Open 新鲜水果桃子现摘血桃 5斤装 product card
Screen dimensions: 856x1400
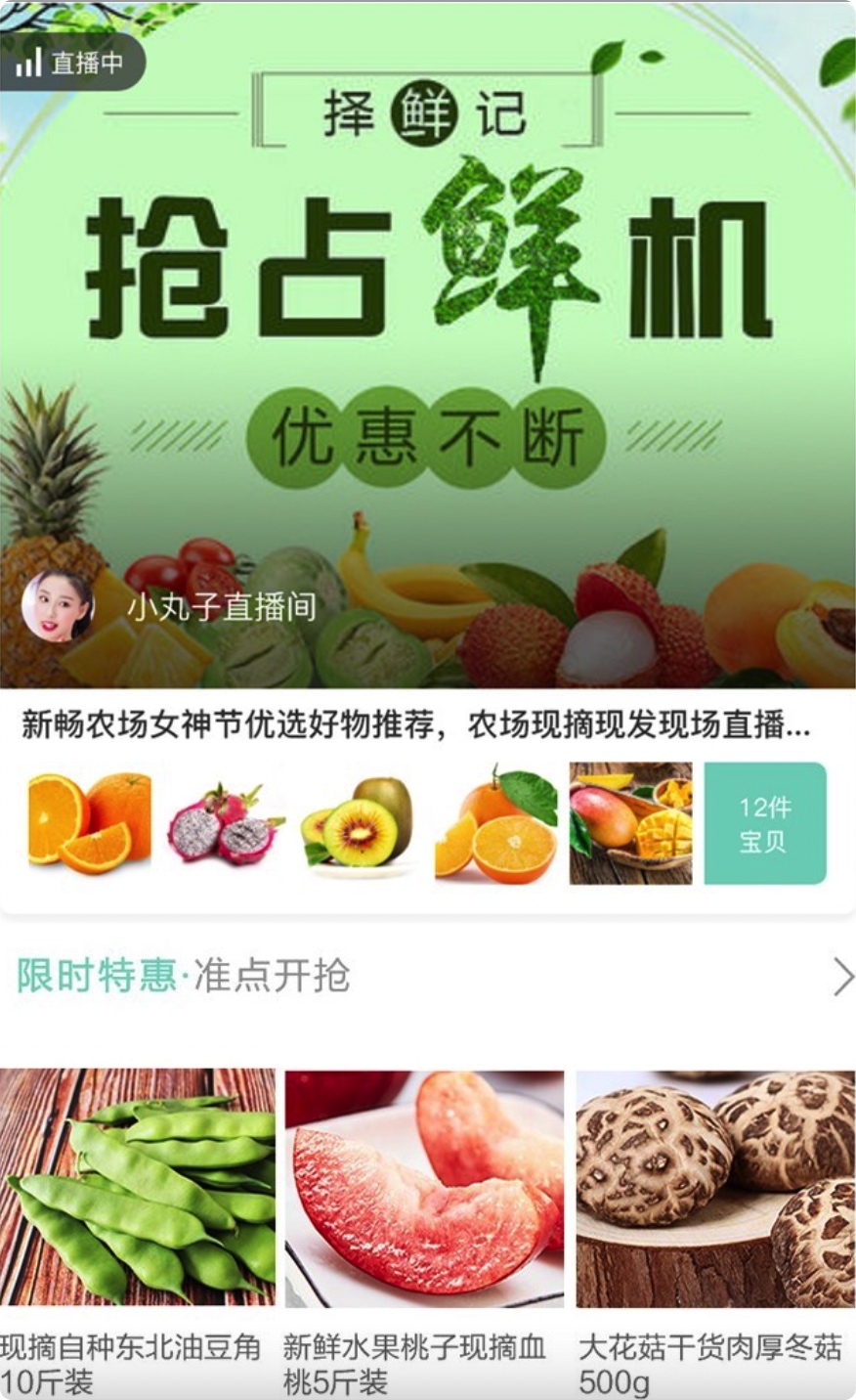point(424,1234)
